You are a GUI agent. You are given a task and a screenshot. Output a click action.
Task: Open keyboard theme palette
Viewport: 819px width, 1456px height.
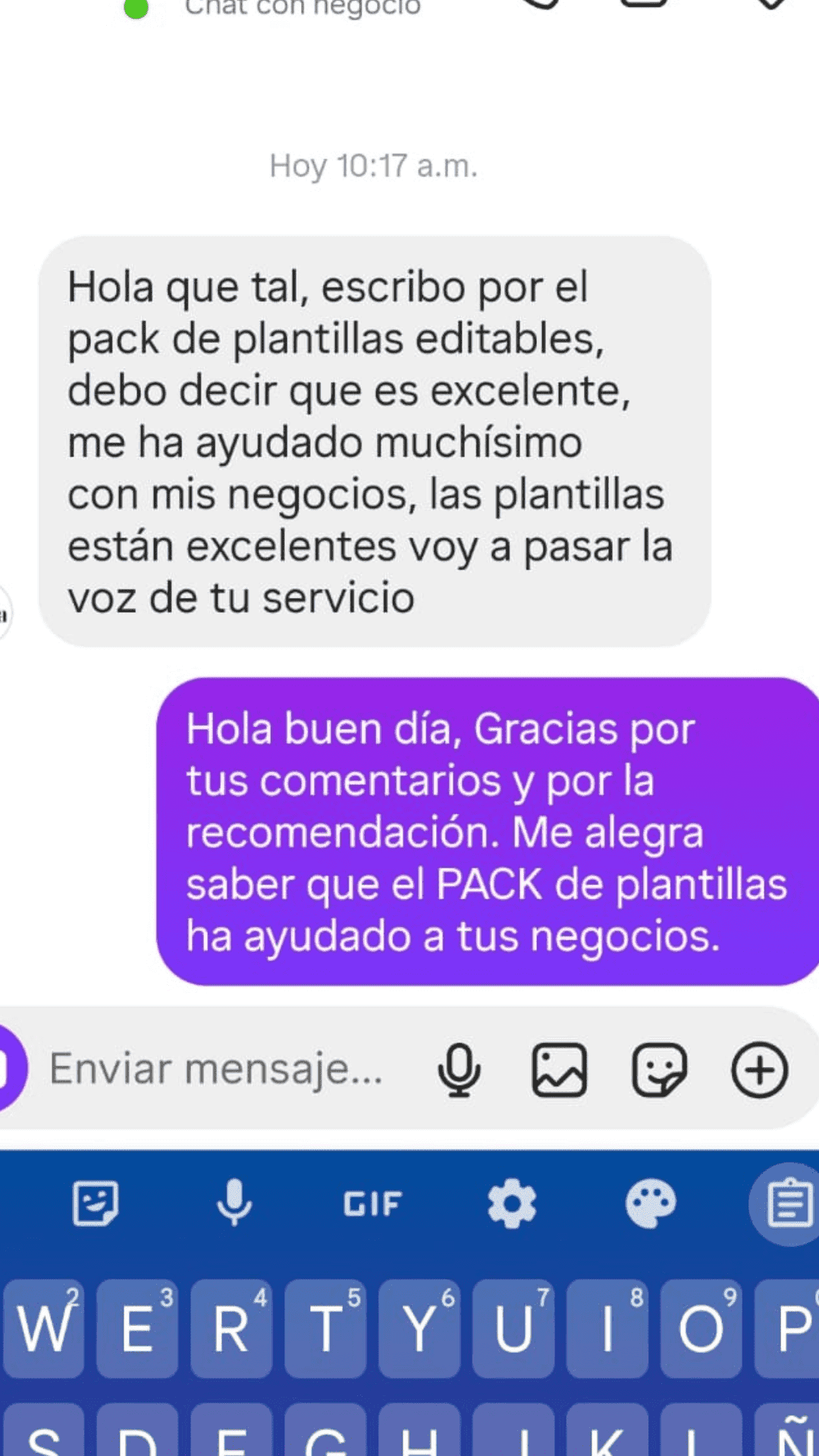coord(651,1203)
